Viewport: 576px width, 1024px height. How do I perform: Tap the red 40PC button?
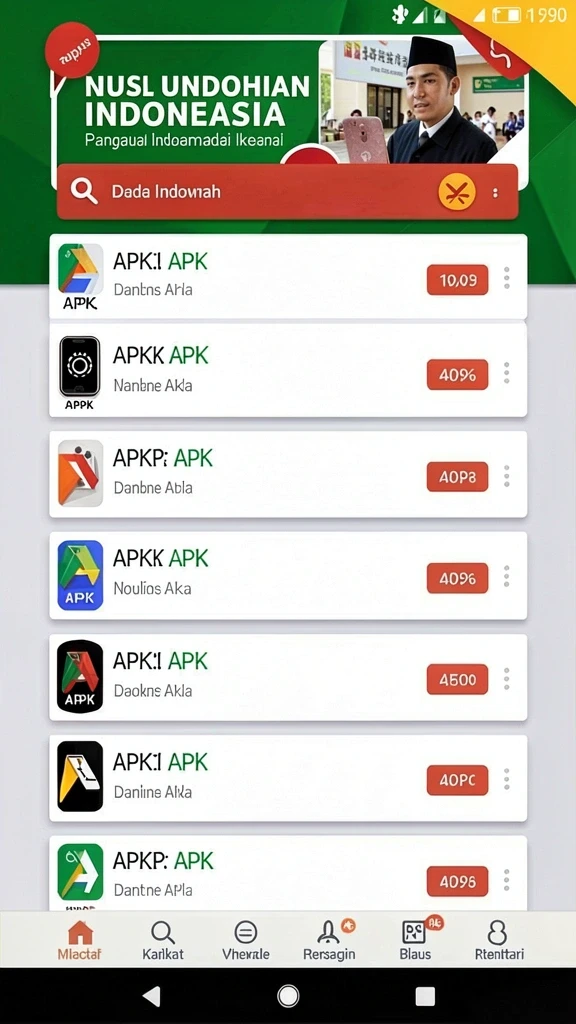pos(457,780)
